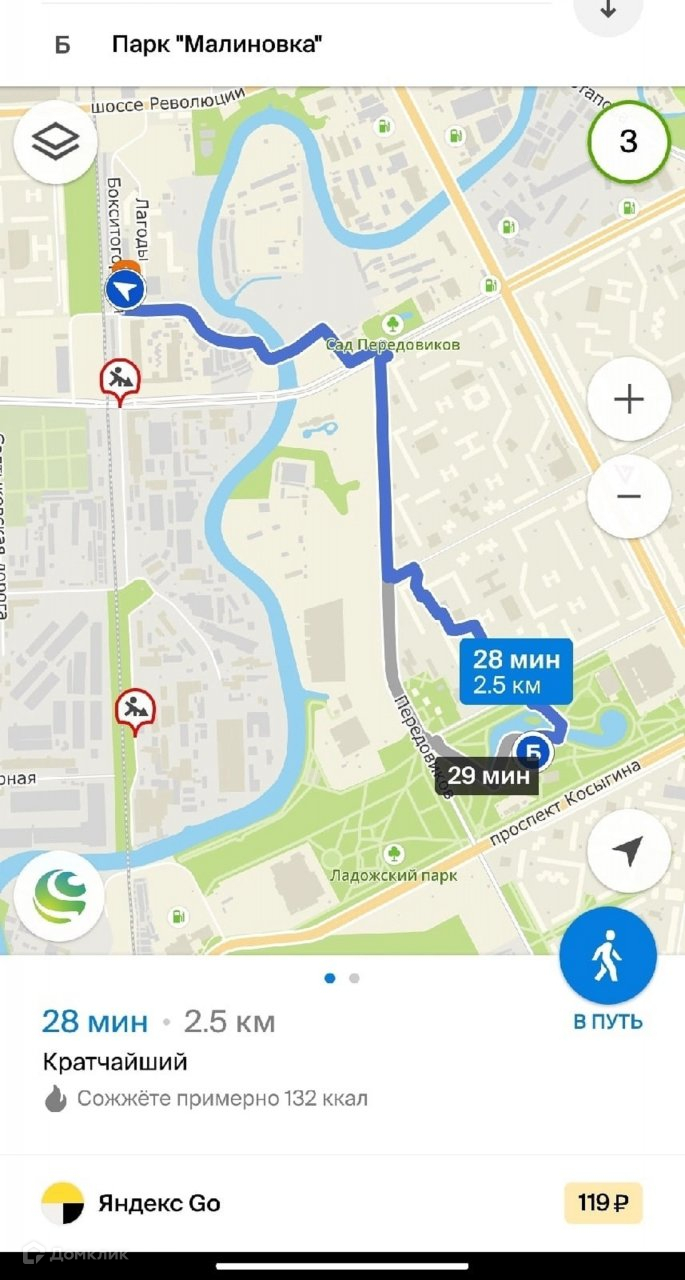Zoom in on the map

click(628, 400)
